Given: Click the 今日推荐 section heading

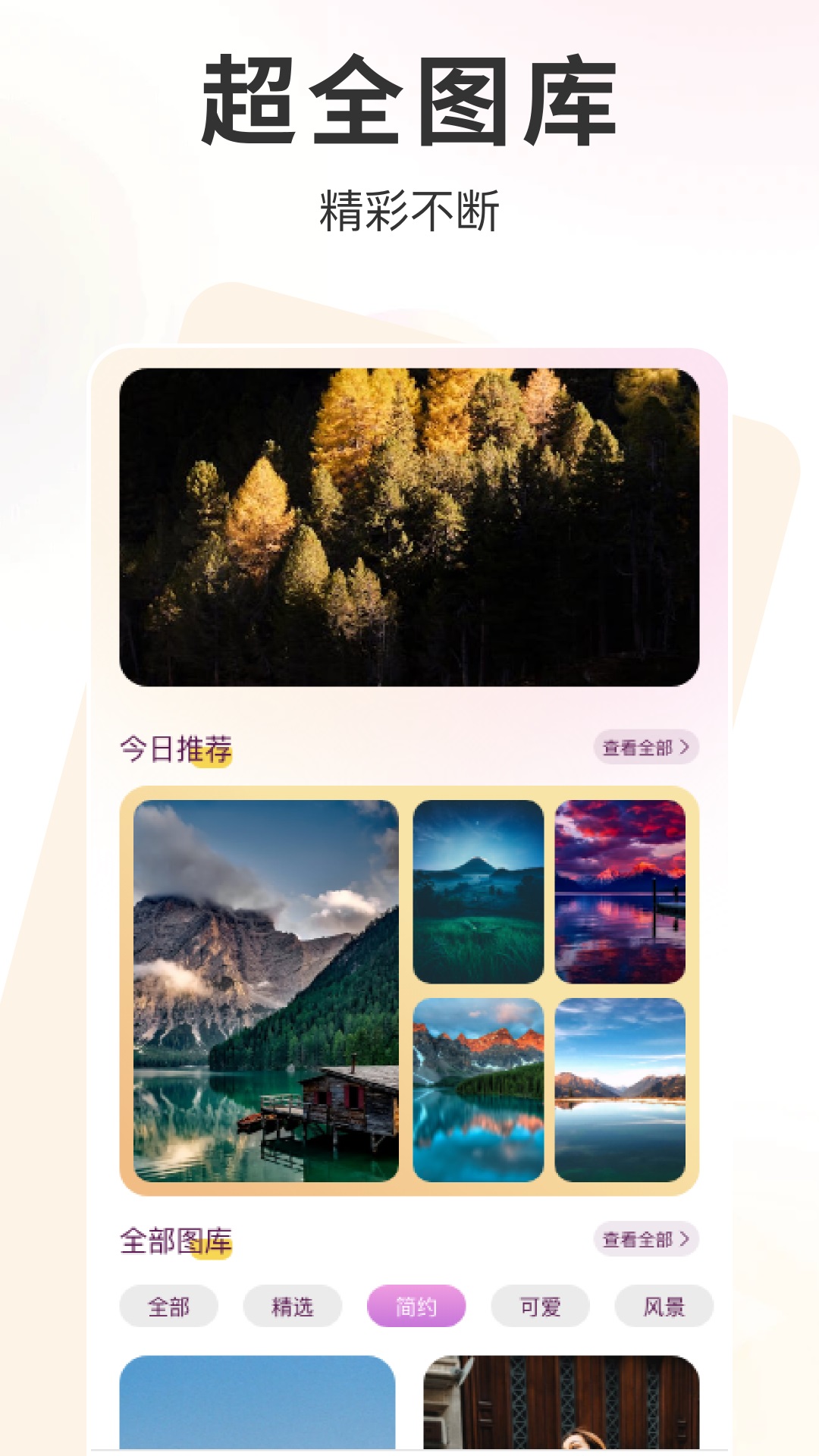Looking at the screenshot, I should click(177, 750).
